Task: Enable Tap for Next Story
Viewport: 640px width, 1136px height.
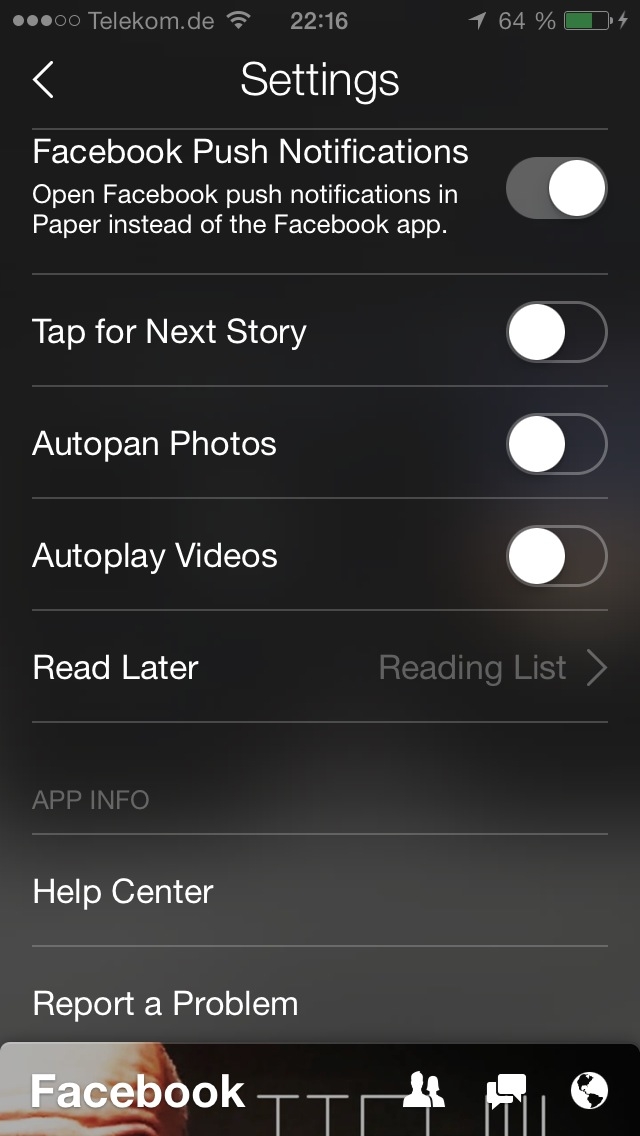Action: [x=556, y=332]
